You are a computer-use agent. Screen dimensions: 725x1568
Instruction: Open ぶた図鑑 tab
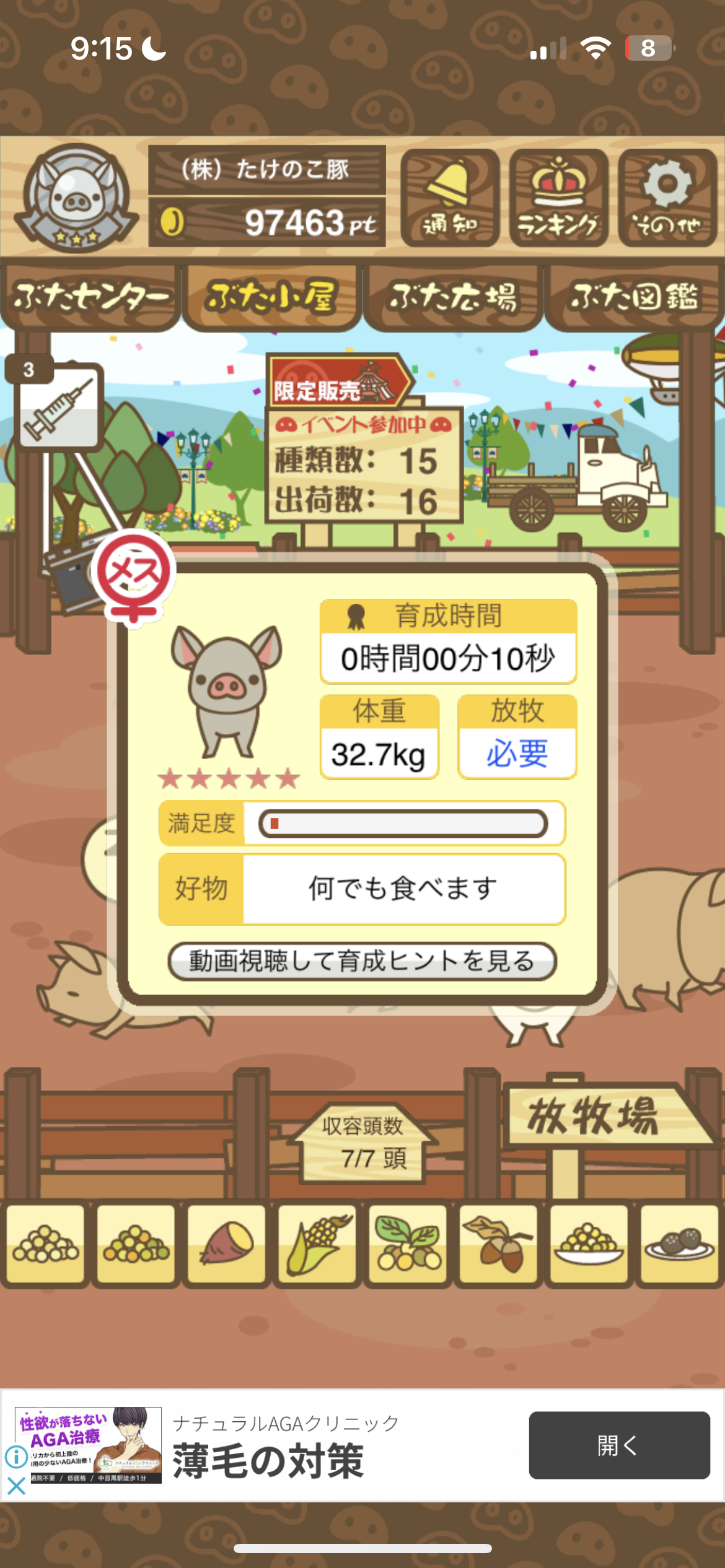tap(635, 297)
